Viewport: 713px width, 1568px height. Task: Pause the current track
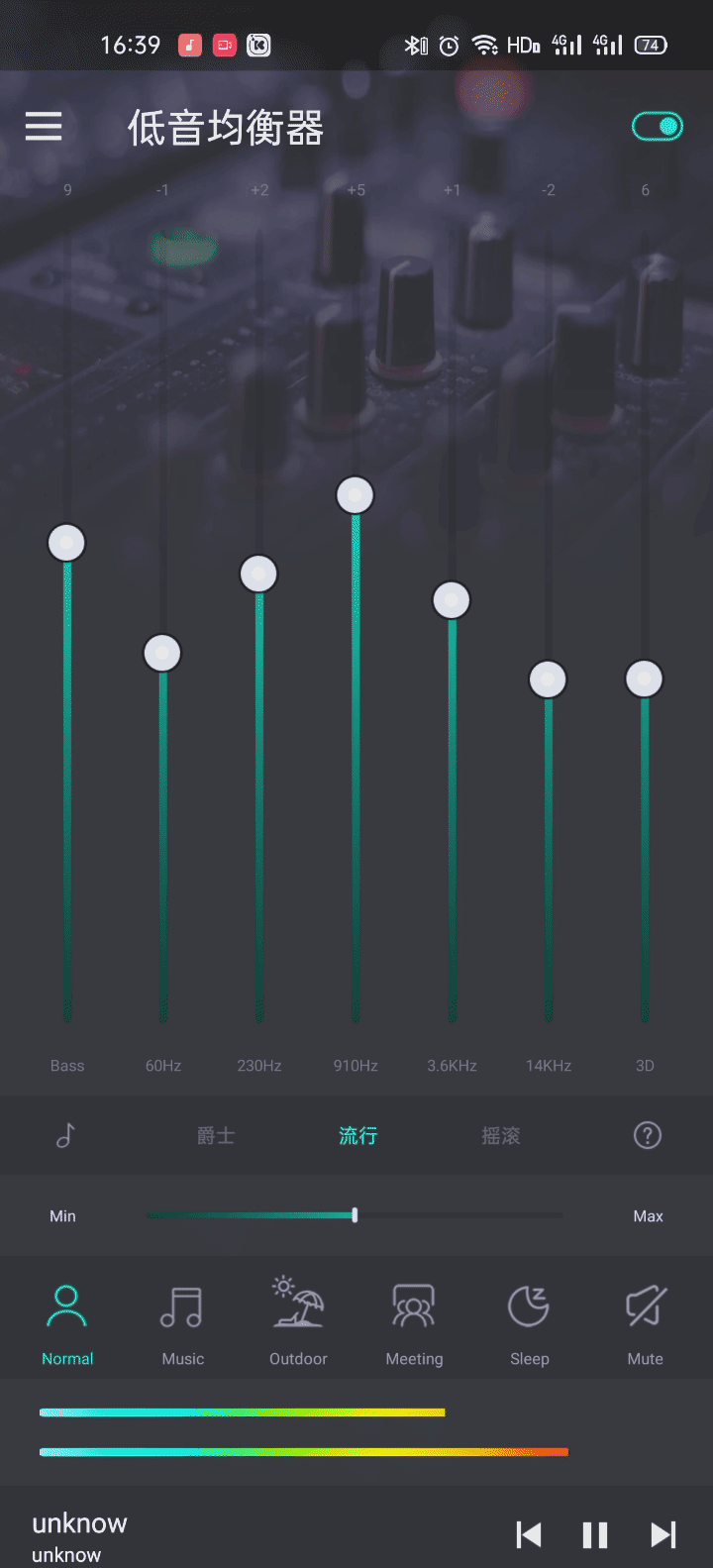pyautogui.click(x=595, y=1535)
